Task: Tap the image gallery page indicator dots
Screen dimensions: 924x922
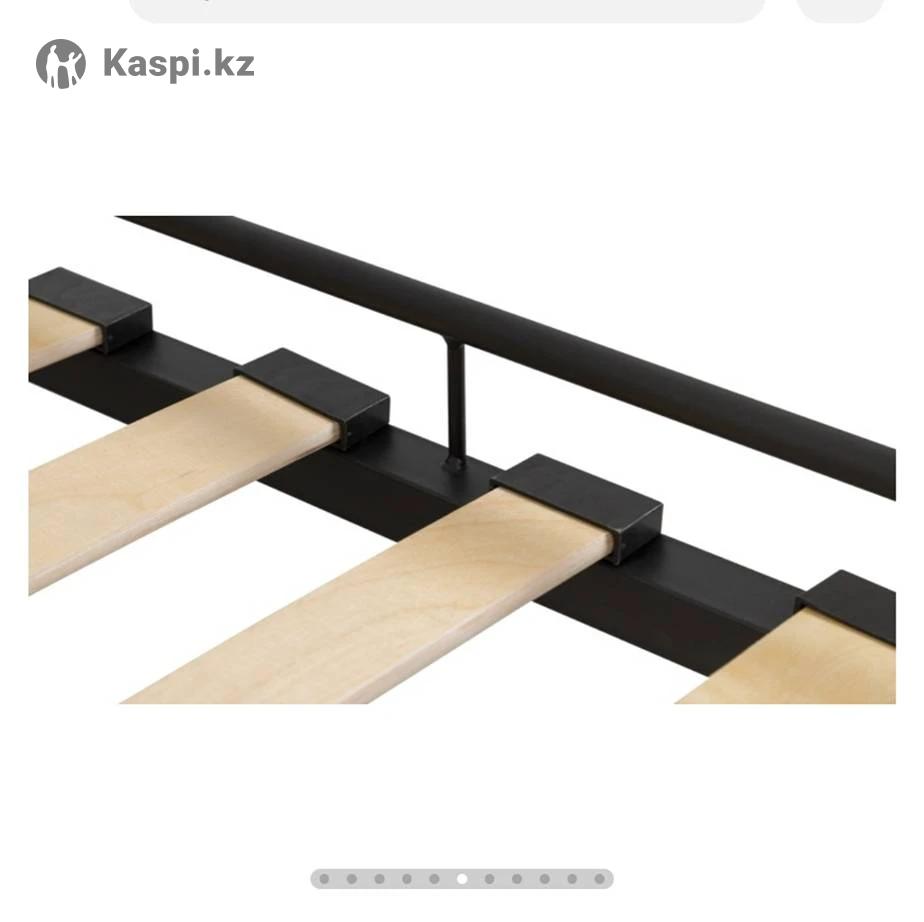Action: [461, 879]
